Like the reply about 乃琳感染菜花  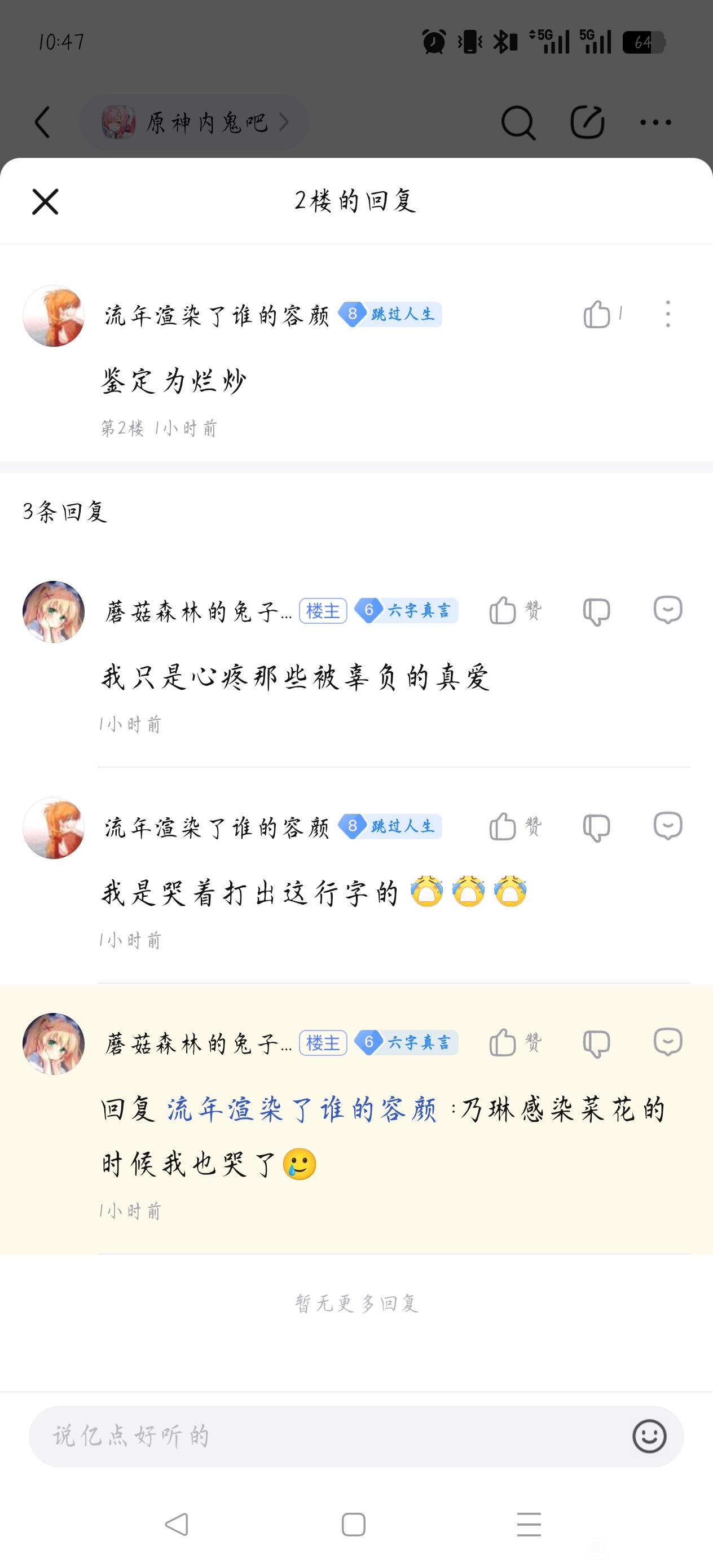click(x=503, y=1042)
